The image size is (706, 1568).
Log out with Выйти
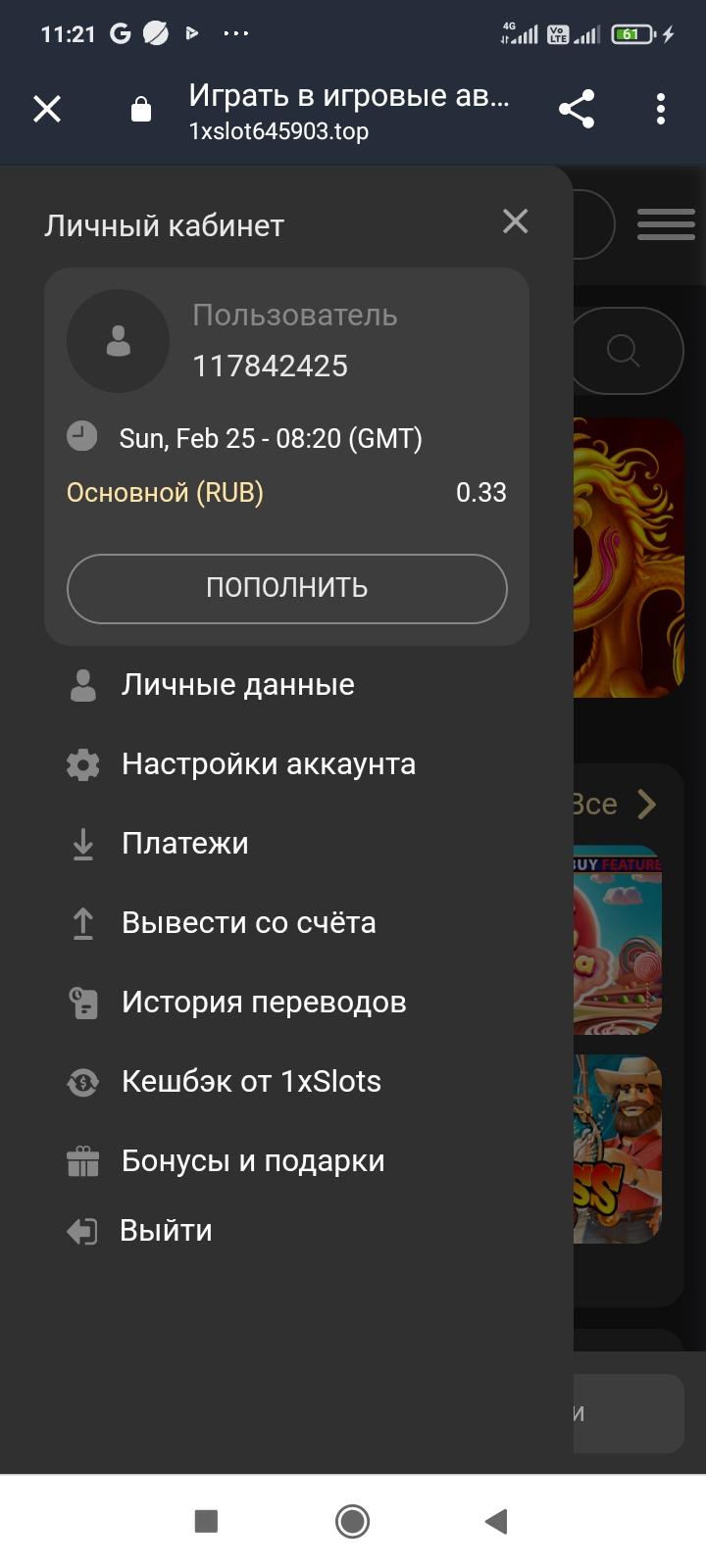[x=165, y=1231]
